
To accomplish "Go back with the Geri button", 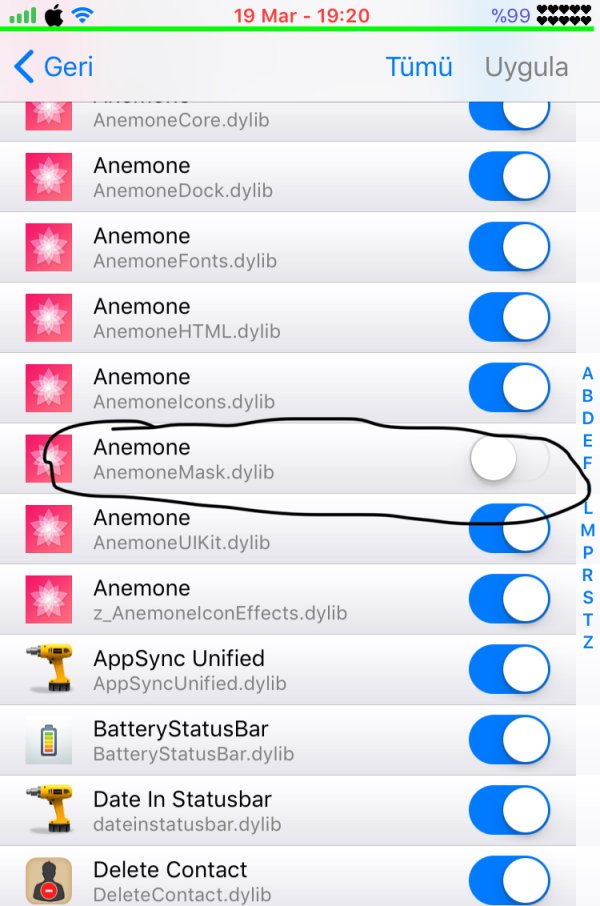I will point(55,67).
